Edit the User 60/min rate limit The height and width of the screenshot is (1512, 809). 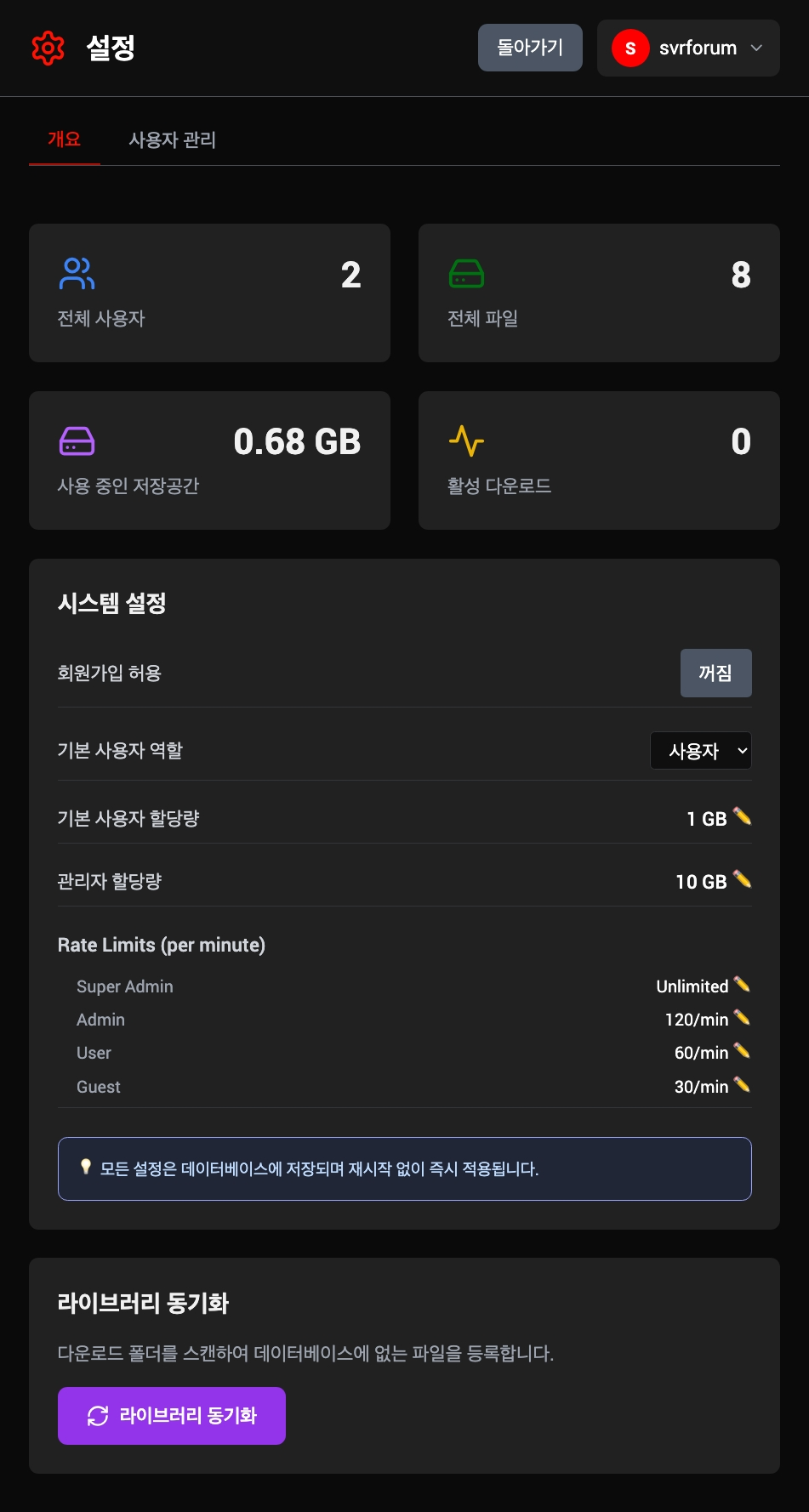coord(742,1051)
